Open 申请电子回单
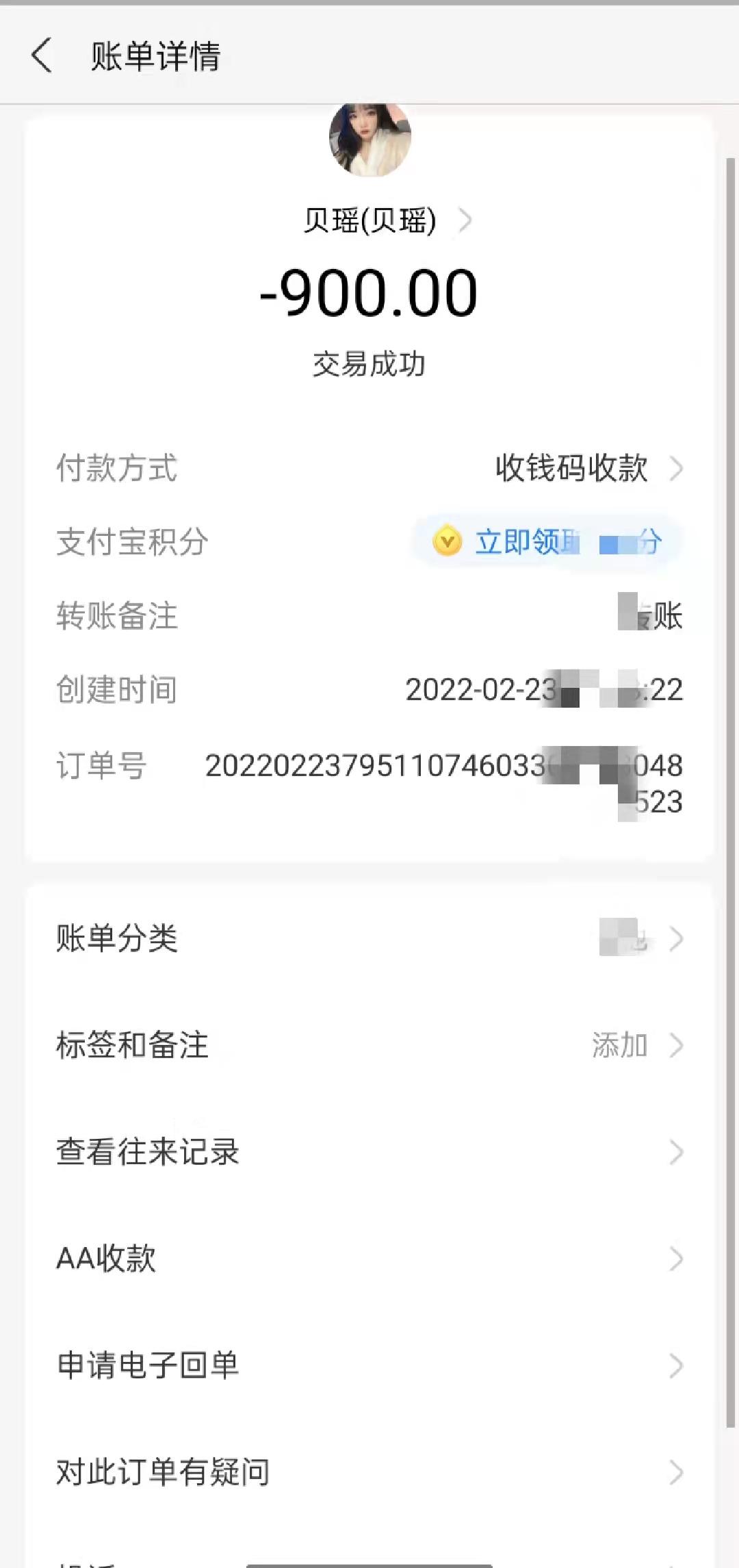739x1568 pixels. coord(369,1365)
